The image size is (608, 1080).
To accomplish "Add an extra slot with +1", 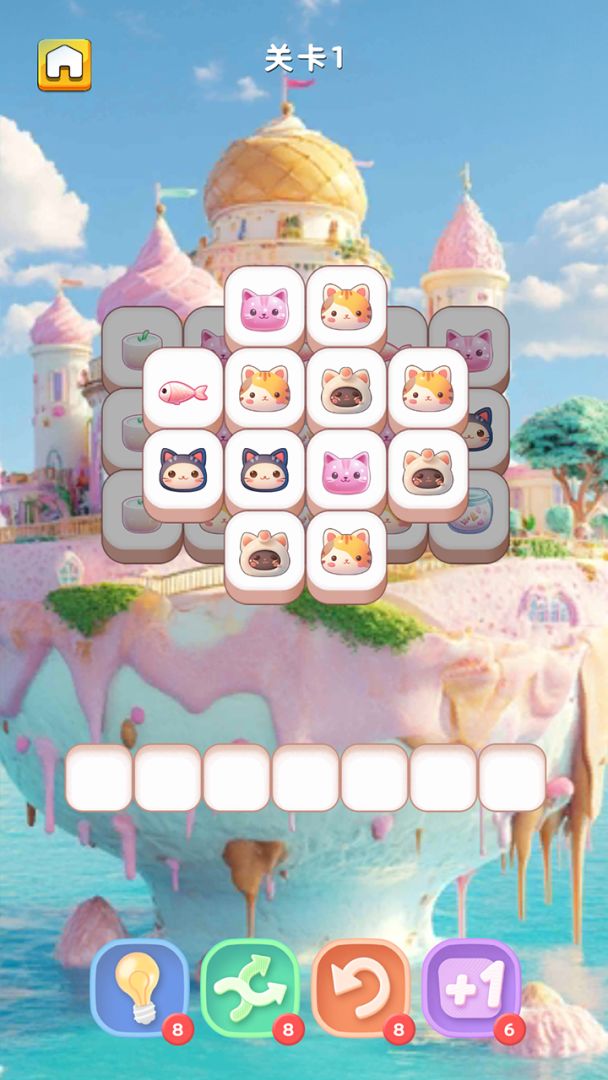I will point(471,987).
